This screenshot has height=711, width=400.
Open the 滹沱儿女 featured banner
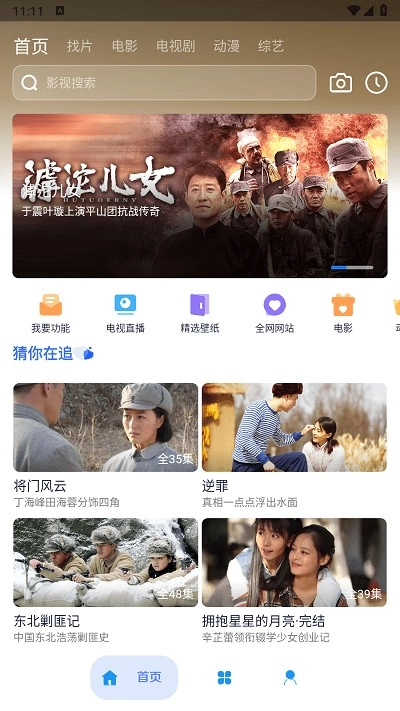click(200, 195)
